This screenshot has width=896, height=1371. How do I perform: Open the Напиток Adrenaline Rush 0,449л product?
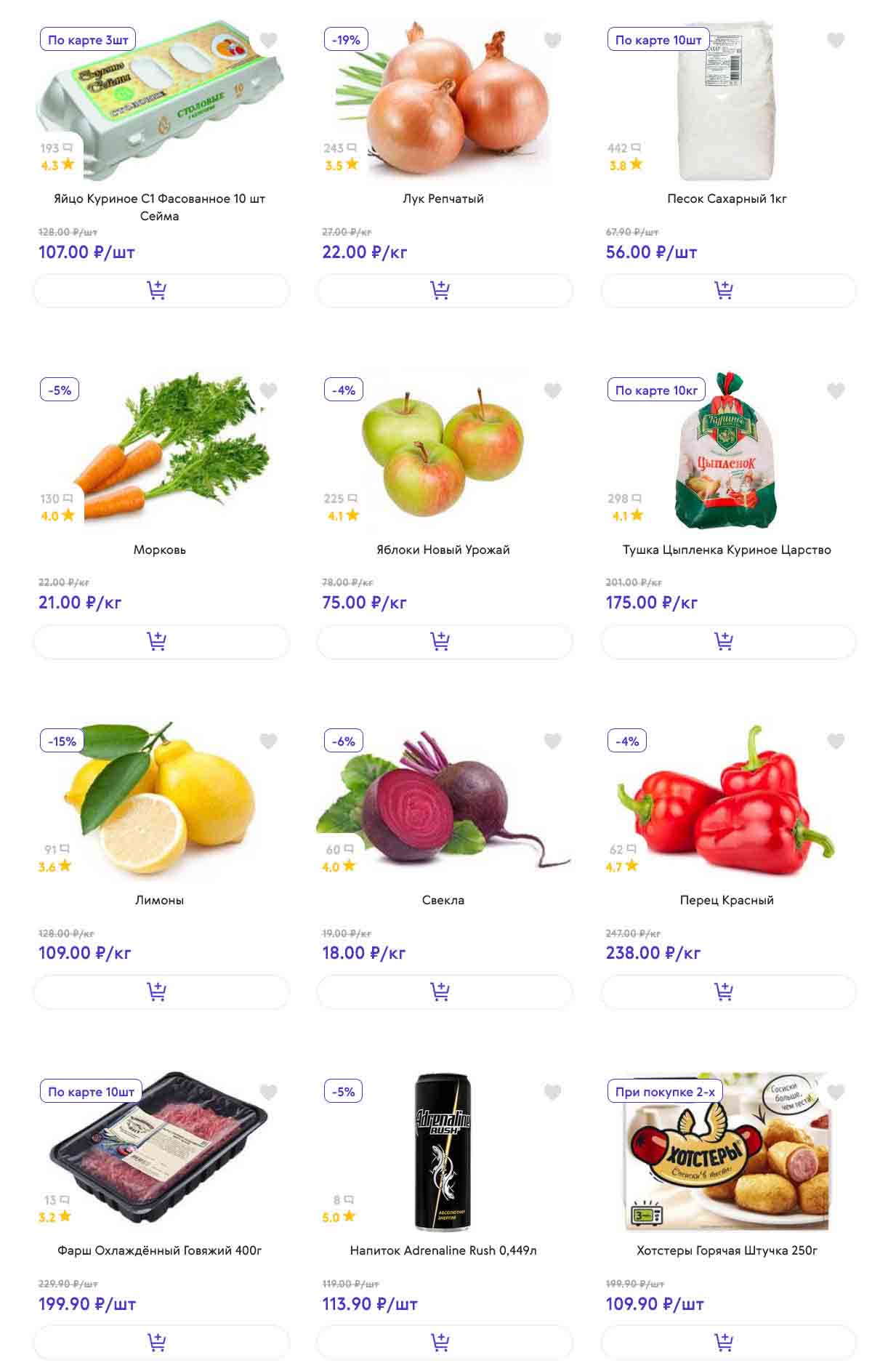coord(443,1250)
